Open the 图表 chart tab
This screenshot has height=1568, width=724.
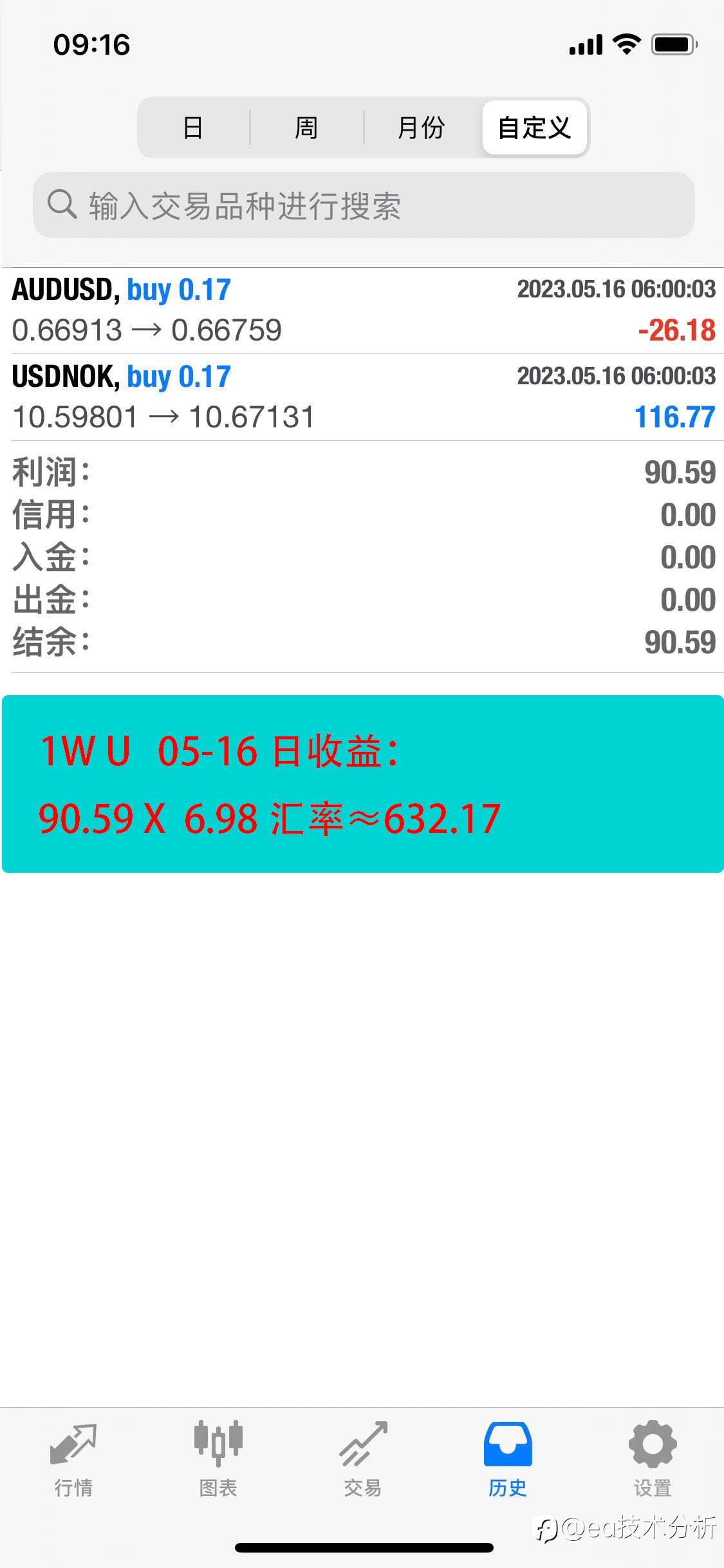click(218, 1459)
